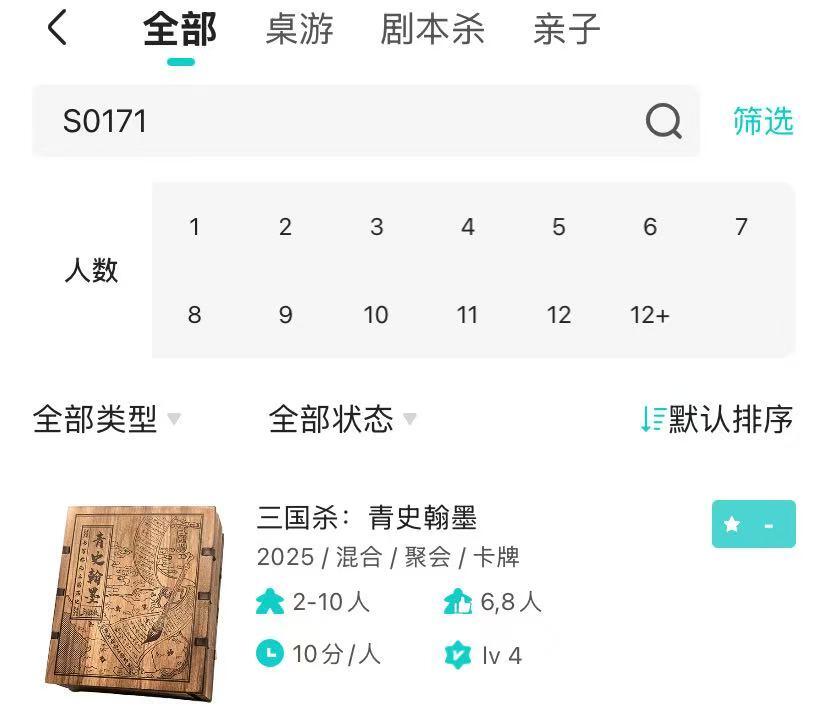Select 全部 tab
The image size is (828, 724).
[x=180, y=29]
